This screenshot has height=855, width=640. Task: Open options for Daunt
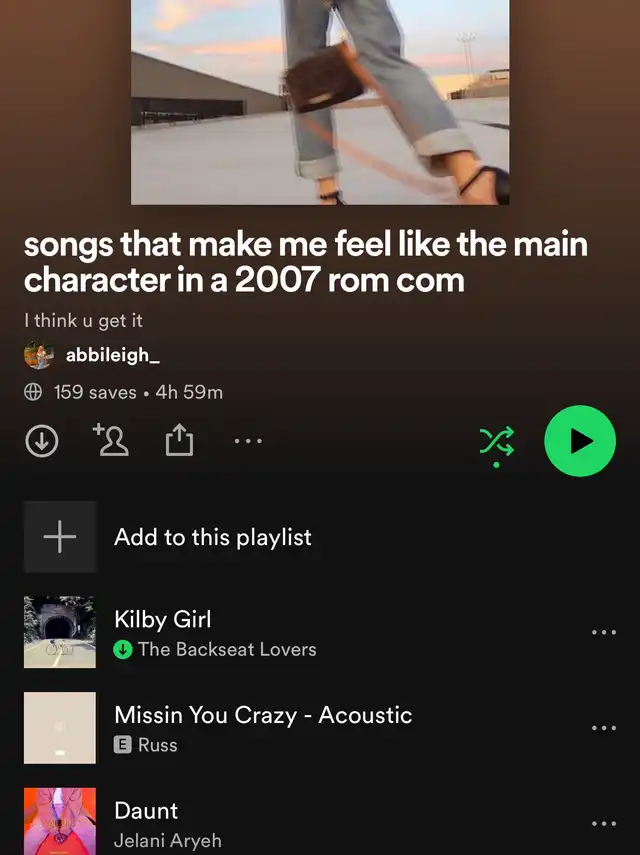coord(604,824)
